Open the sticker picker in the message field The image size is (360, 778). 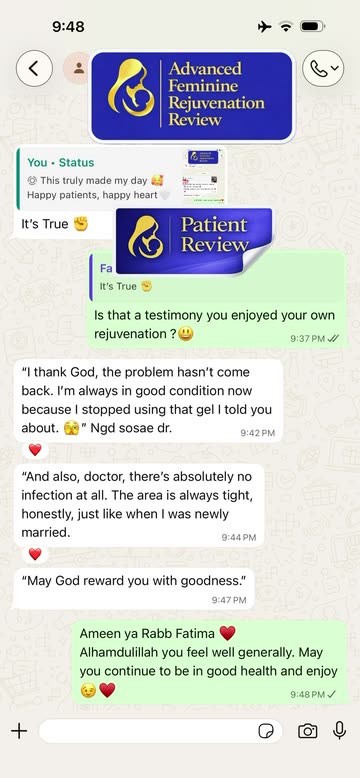click(x=266, y=731)
